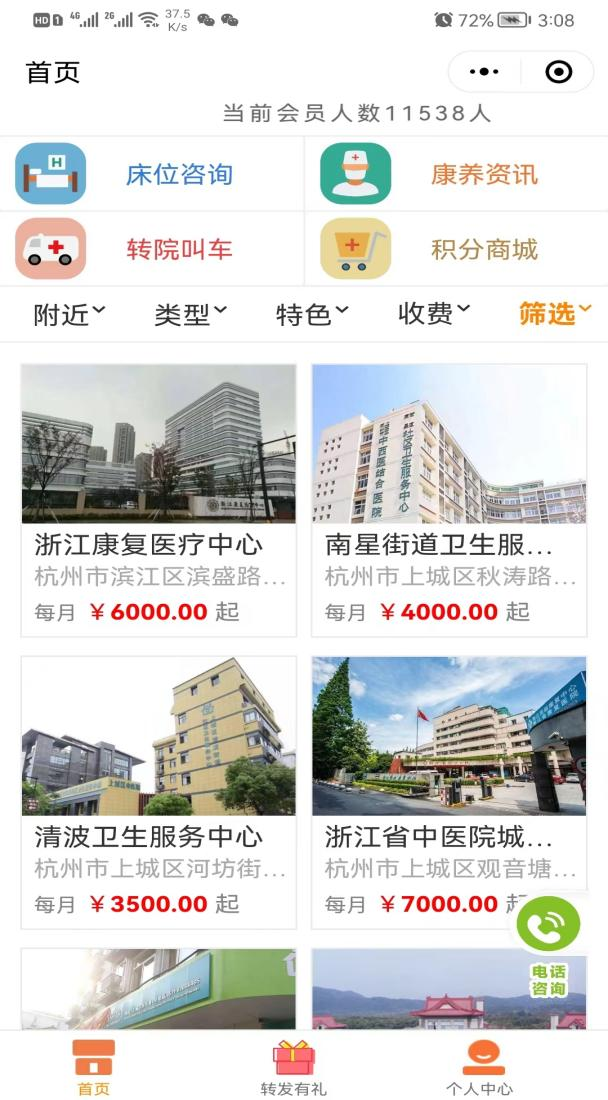
Task: Open 康养资讯 health news
Action: click(456, 174)
